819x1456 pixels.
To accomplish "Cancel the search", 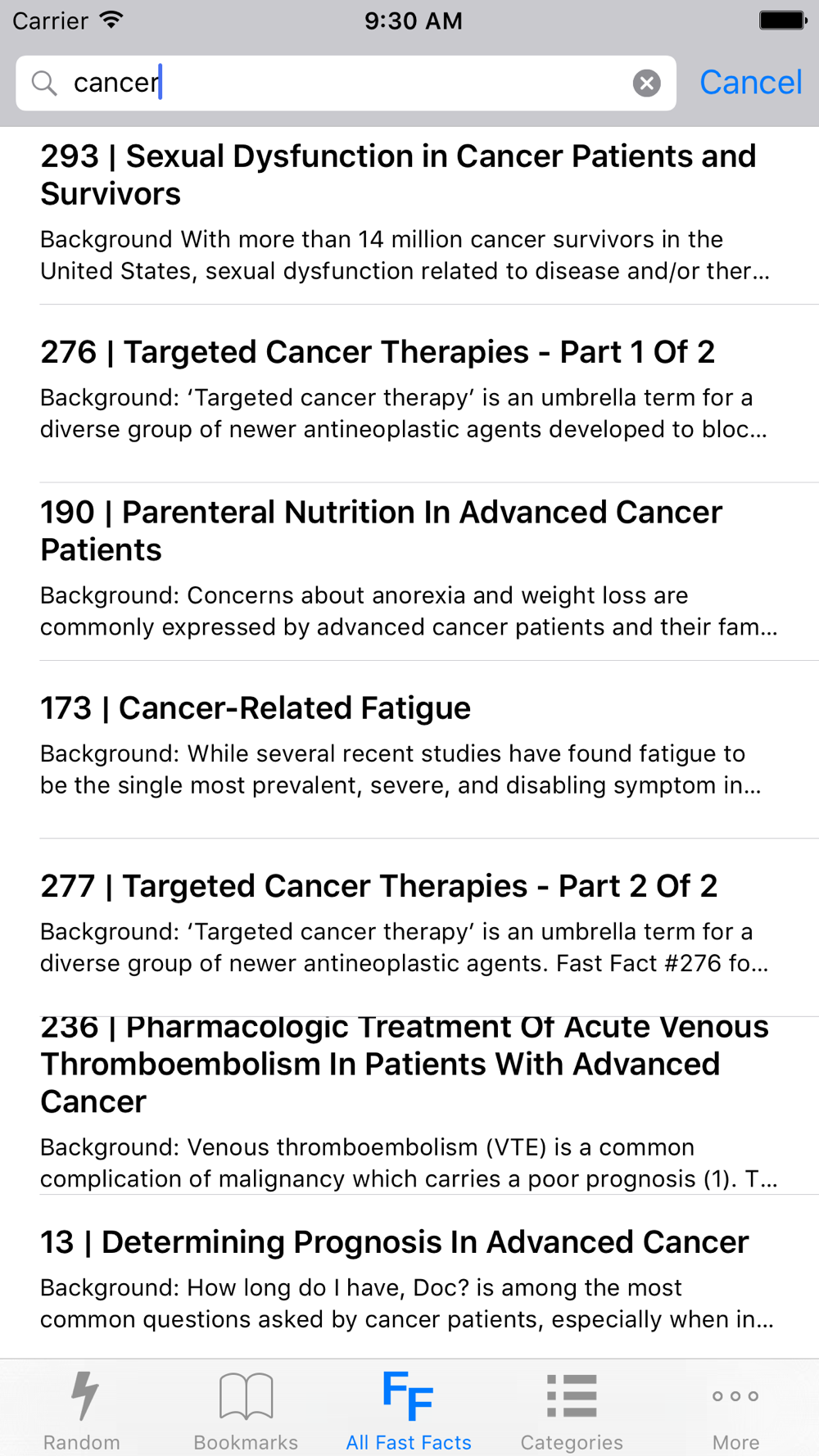I will point(750,83).
